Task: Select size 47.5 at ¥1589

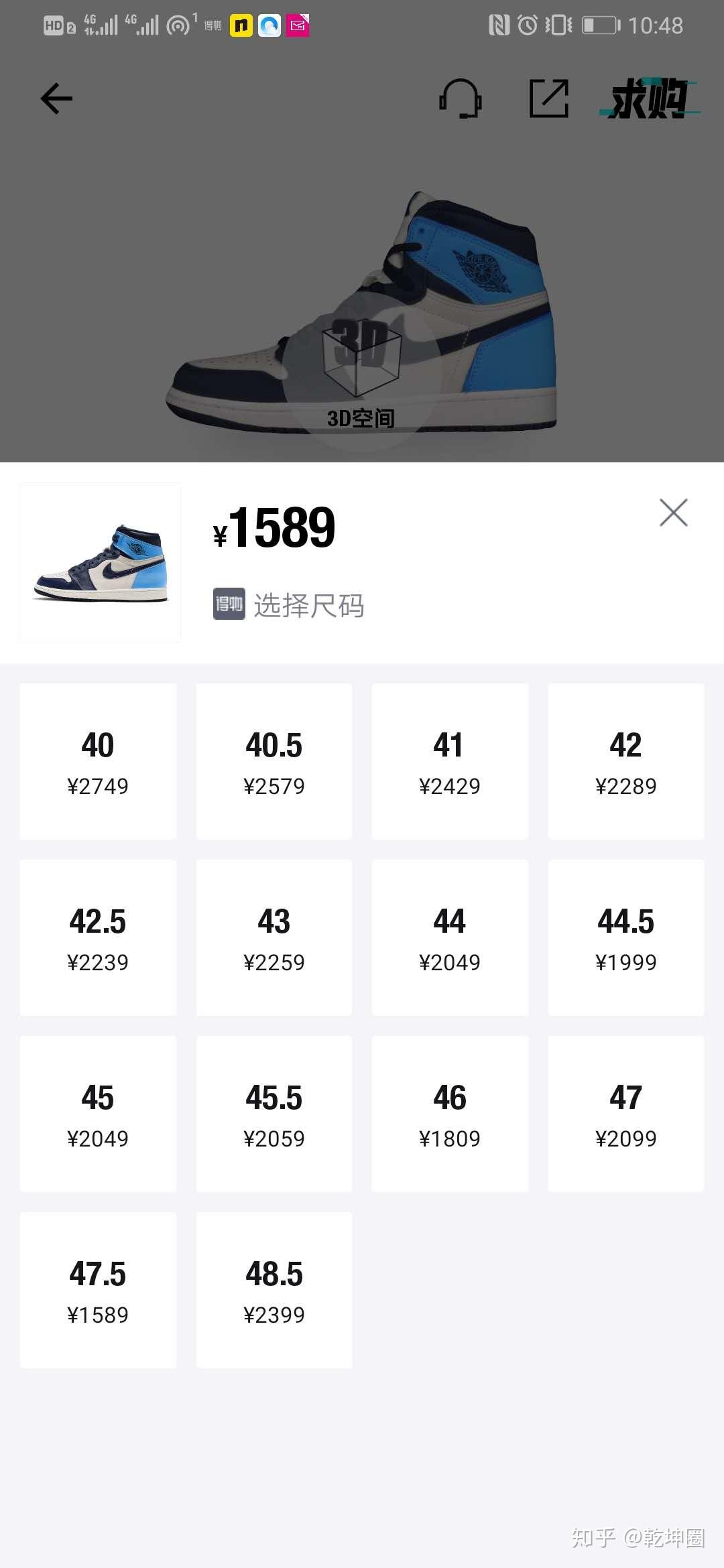Action: point(98,1291)
